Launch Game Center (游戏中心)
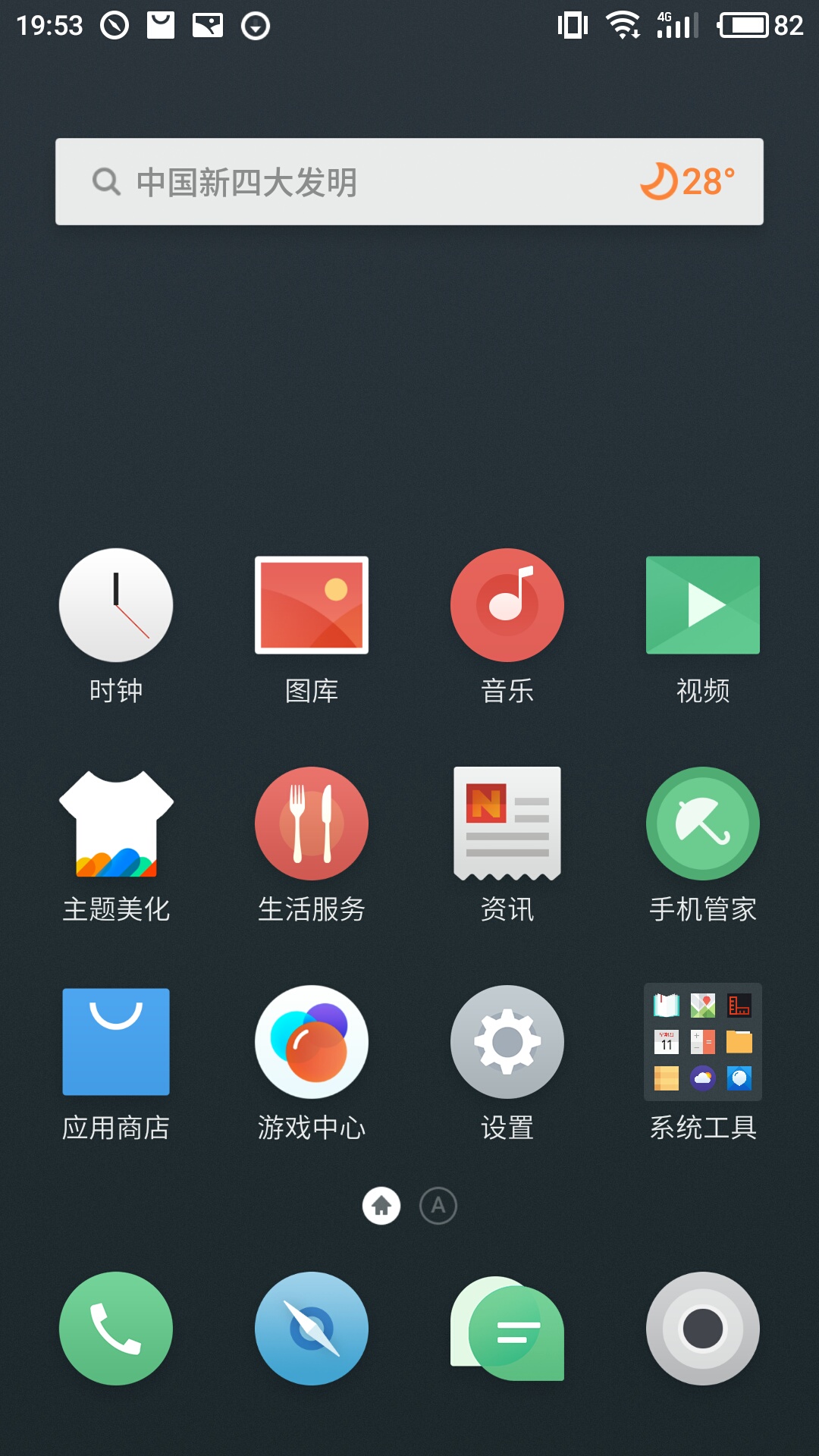The height and width of the screenshot is (1456, 819). pyautogui.click(x=311, y=1042)
